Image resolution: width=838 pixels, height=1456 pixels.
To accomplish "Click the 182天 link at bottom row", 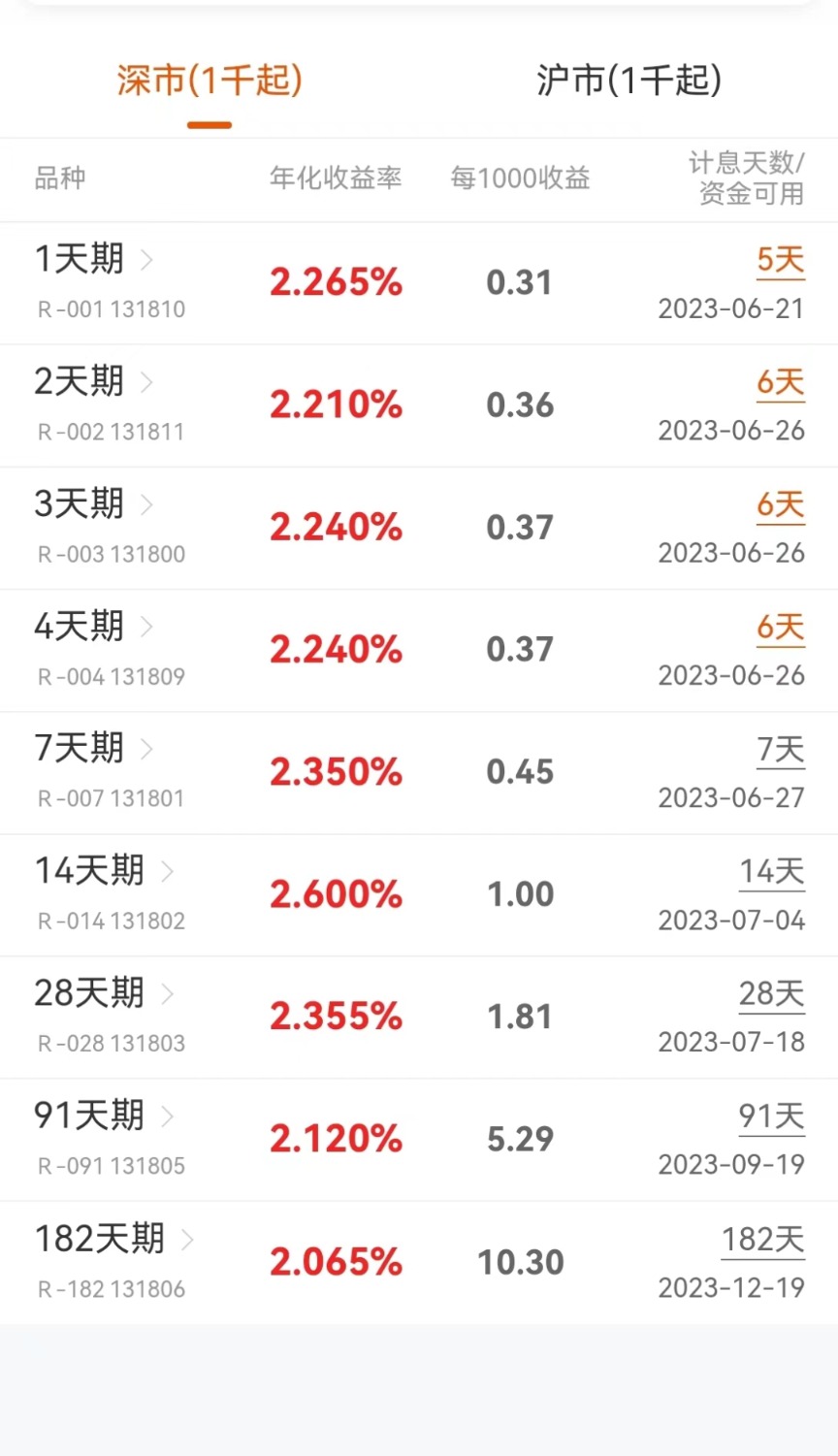I will [762, 1239].
